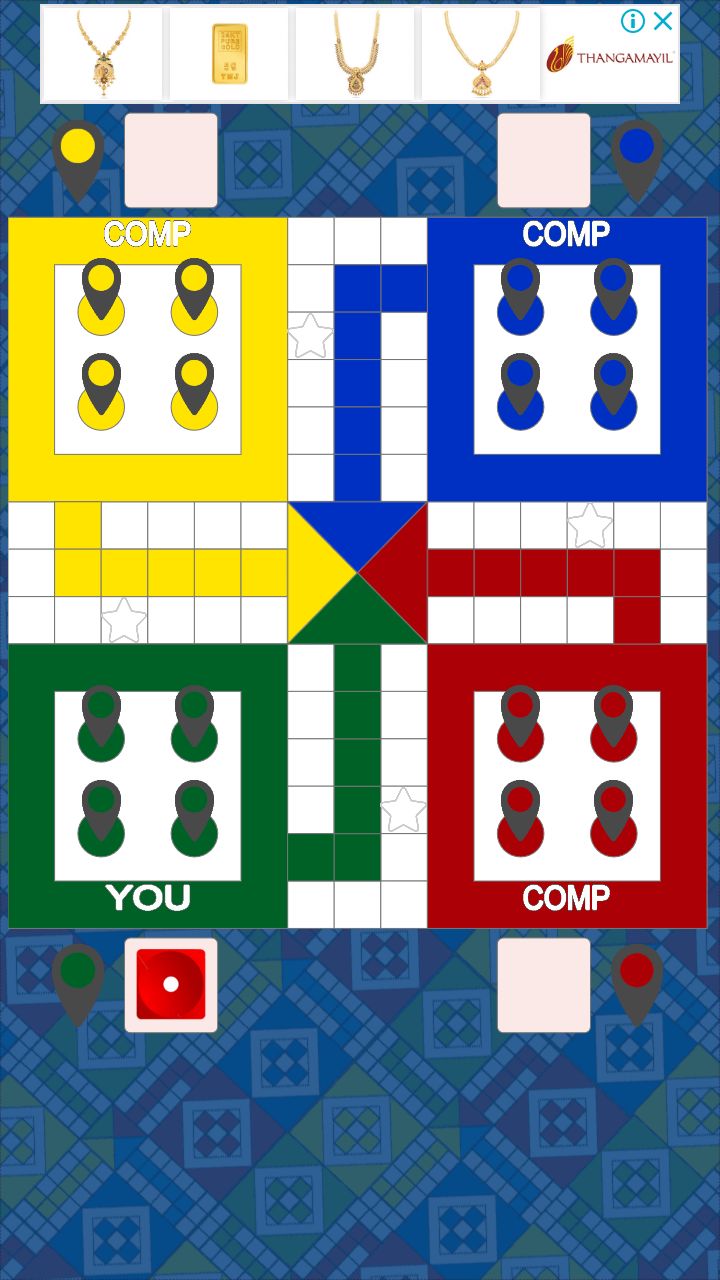Click the first necklace thumbnail in the ad
720x1280 pixels.
(x=101, y=52)
